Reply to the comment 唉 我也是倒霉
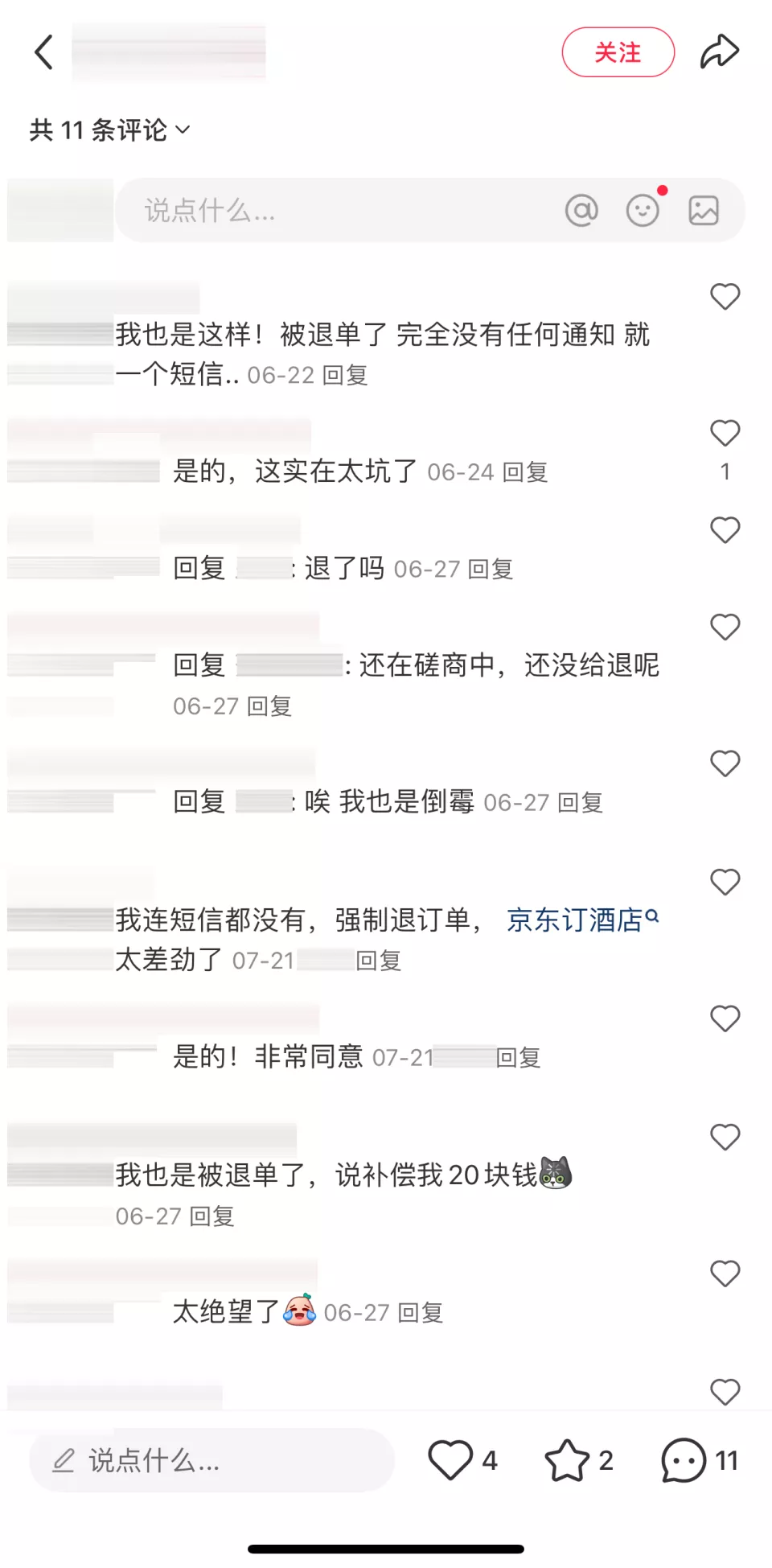 coord(580,803)
